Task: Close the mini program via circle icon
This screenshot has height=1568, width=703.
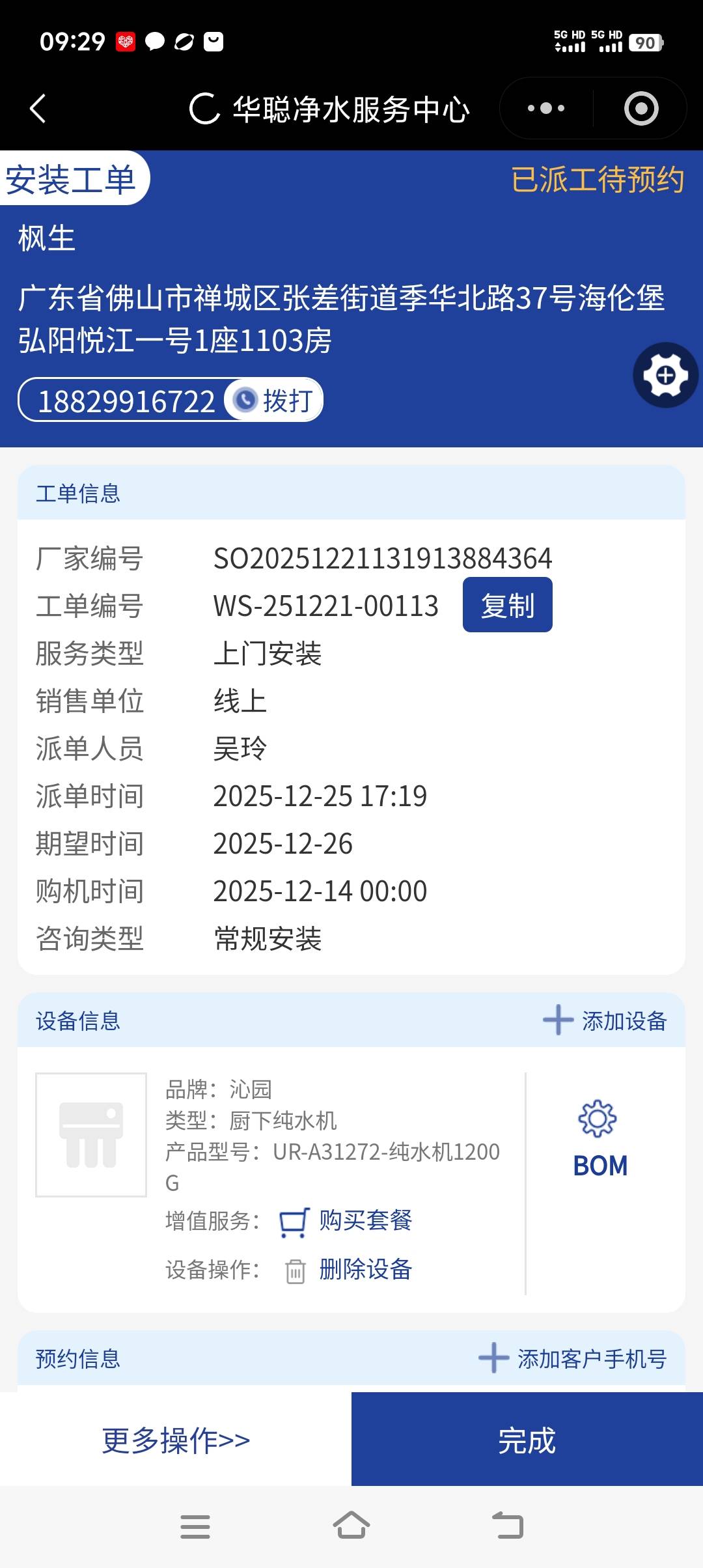Action: pos(641,108)
